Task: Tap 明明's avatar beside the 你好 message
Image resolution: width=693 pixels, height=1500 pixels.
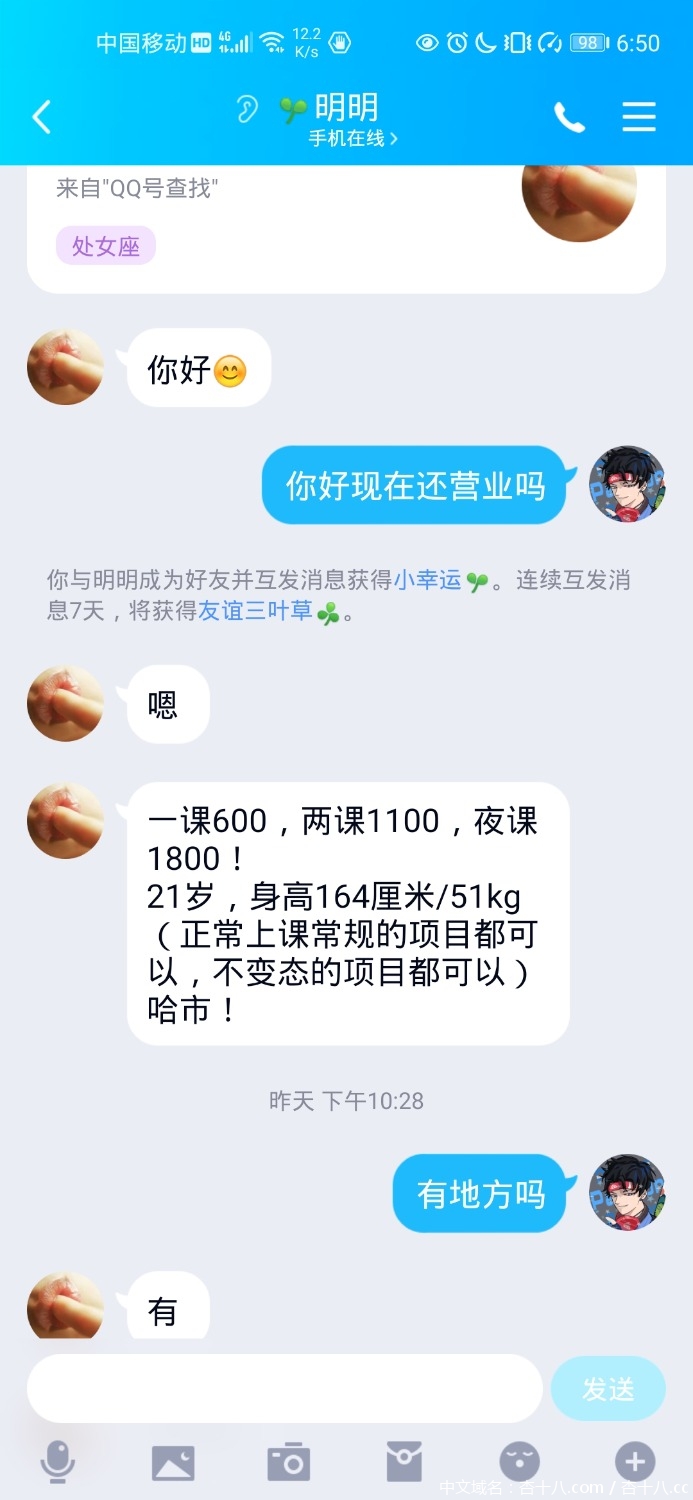Action: coord(65,367)
